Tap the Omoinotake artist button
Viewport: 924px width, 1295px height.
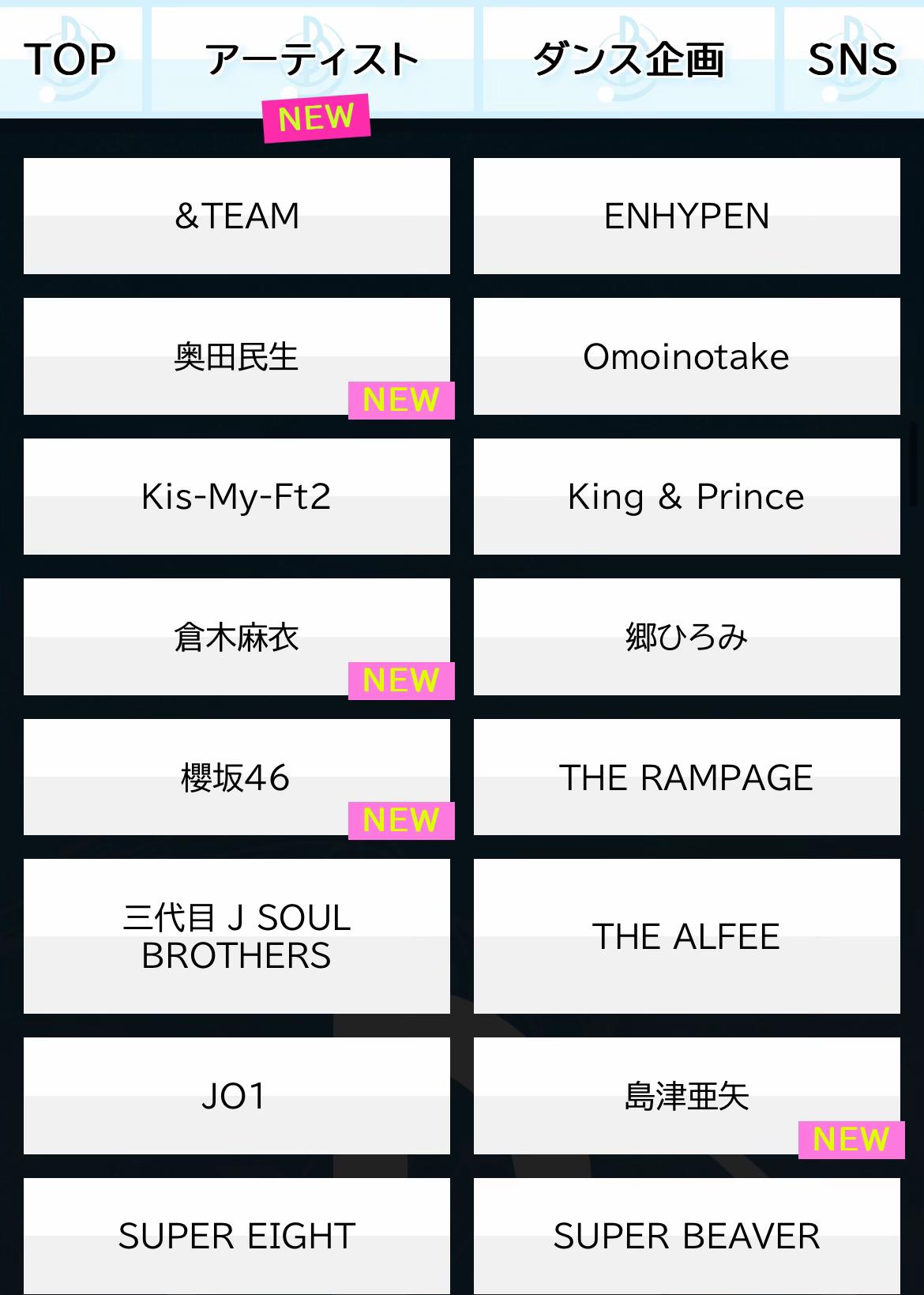(x=686, y=356)
